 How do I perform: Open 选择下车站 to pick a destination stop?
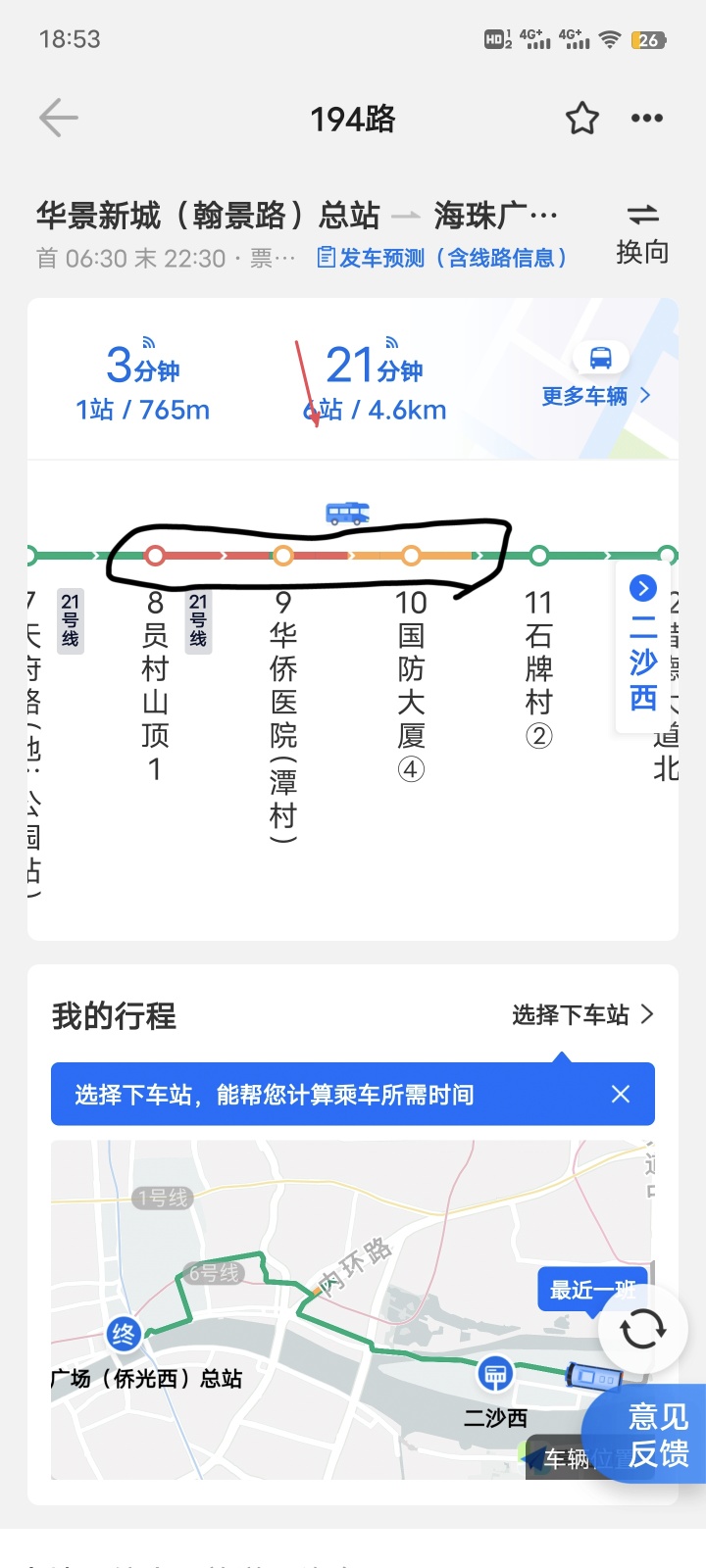pyautogui.click(x=582, y=1014)
